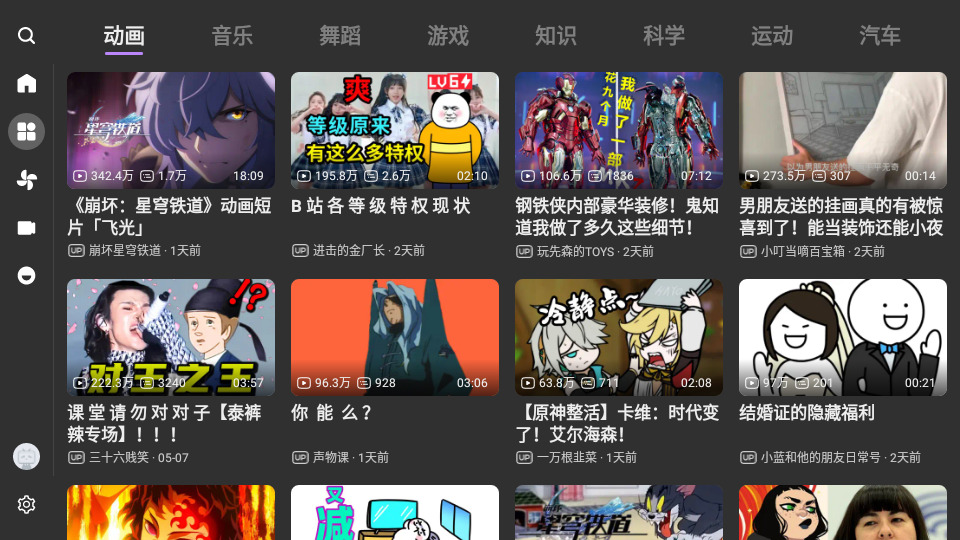The image size is (960, 540).
Task: Open search from the sidebar
Action: point(27,36)
